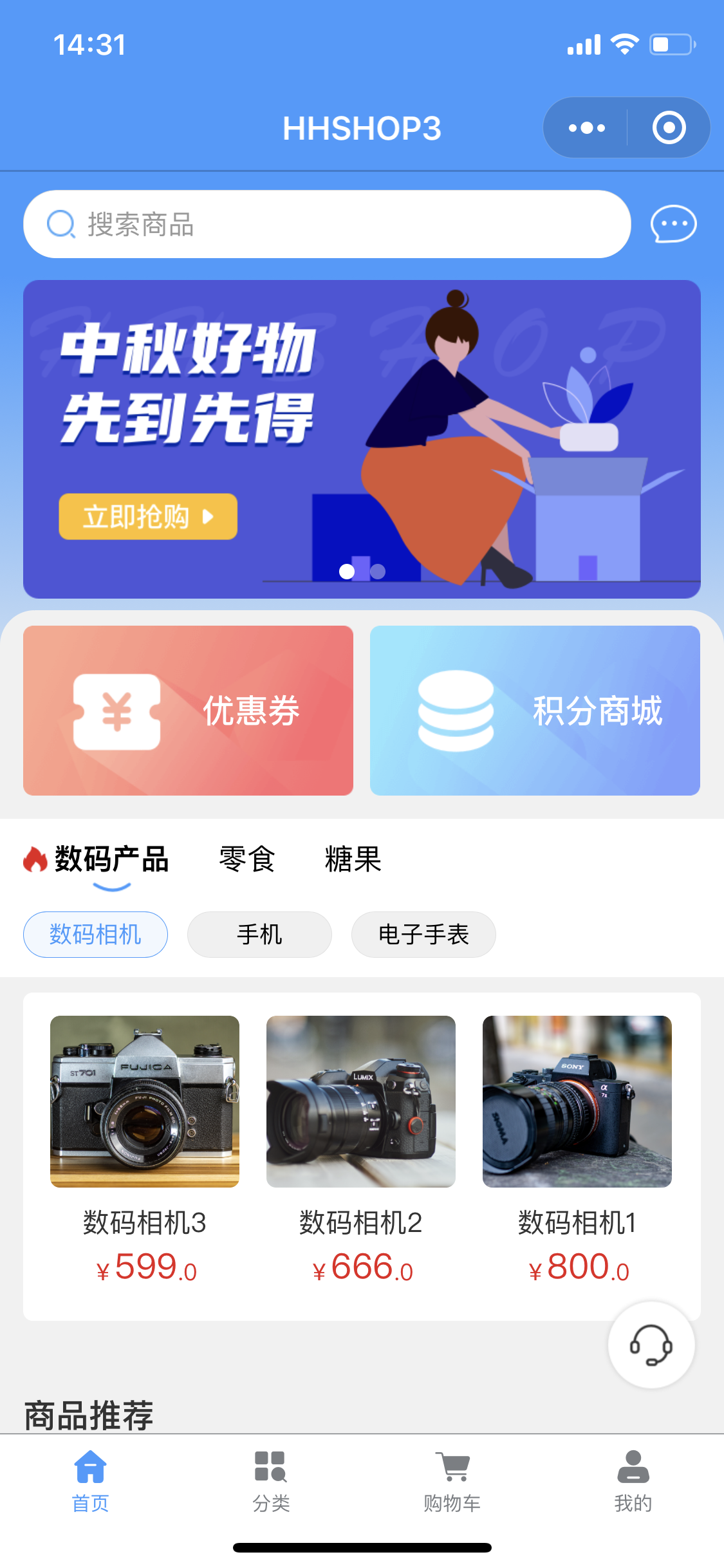Select the 数码产品 category tab
This screenshot has width=724, height=1568.
tap(111, 859)
